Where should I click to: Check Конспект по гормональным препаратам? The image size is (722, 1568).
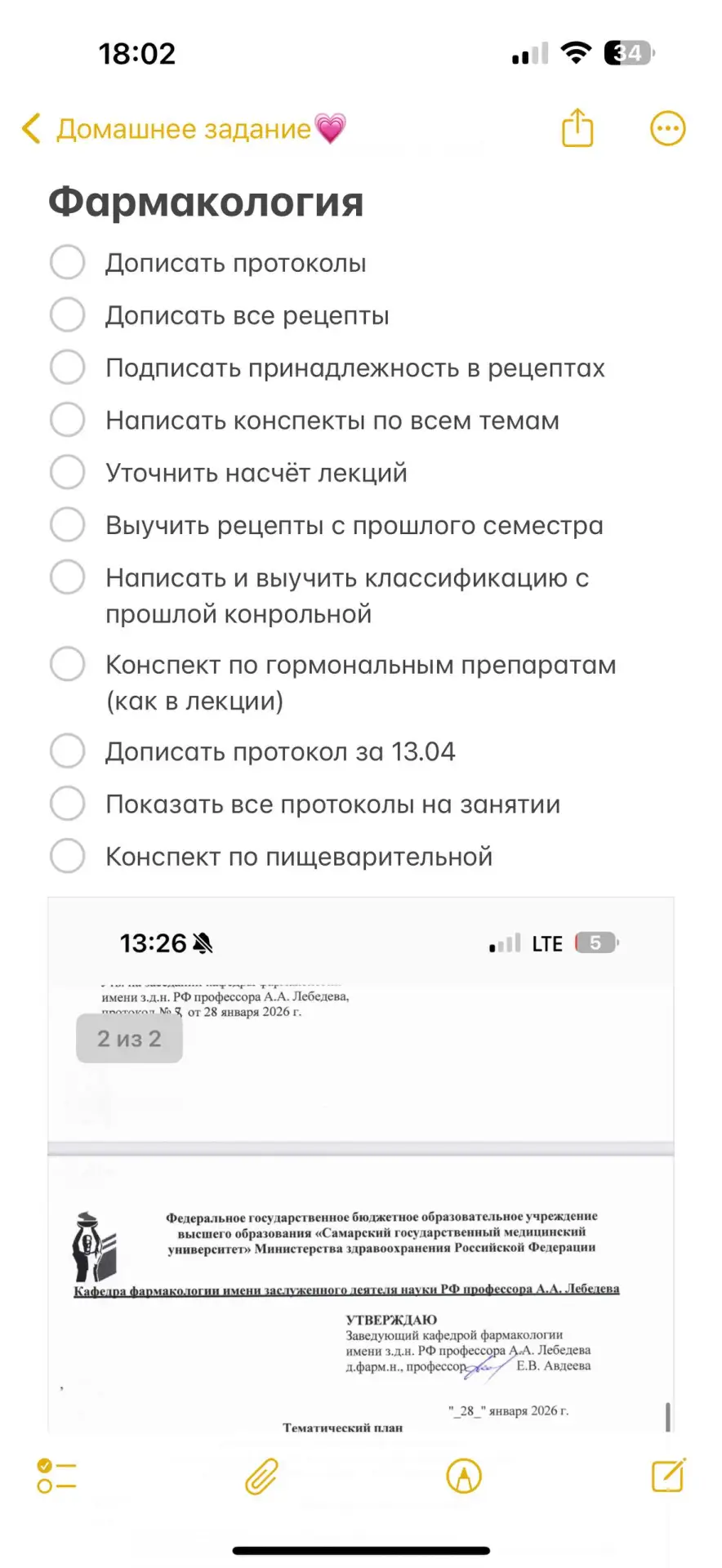click(68, 664)
